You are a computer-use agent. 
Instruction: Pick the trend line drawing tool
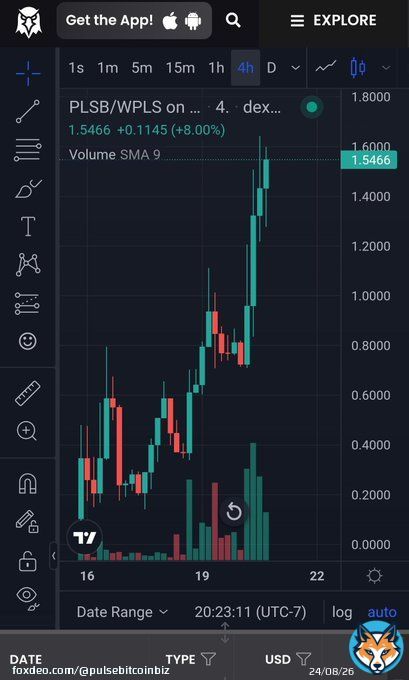tap(28, 111)
